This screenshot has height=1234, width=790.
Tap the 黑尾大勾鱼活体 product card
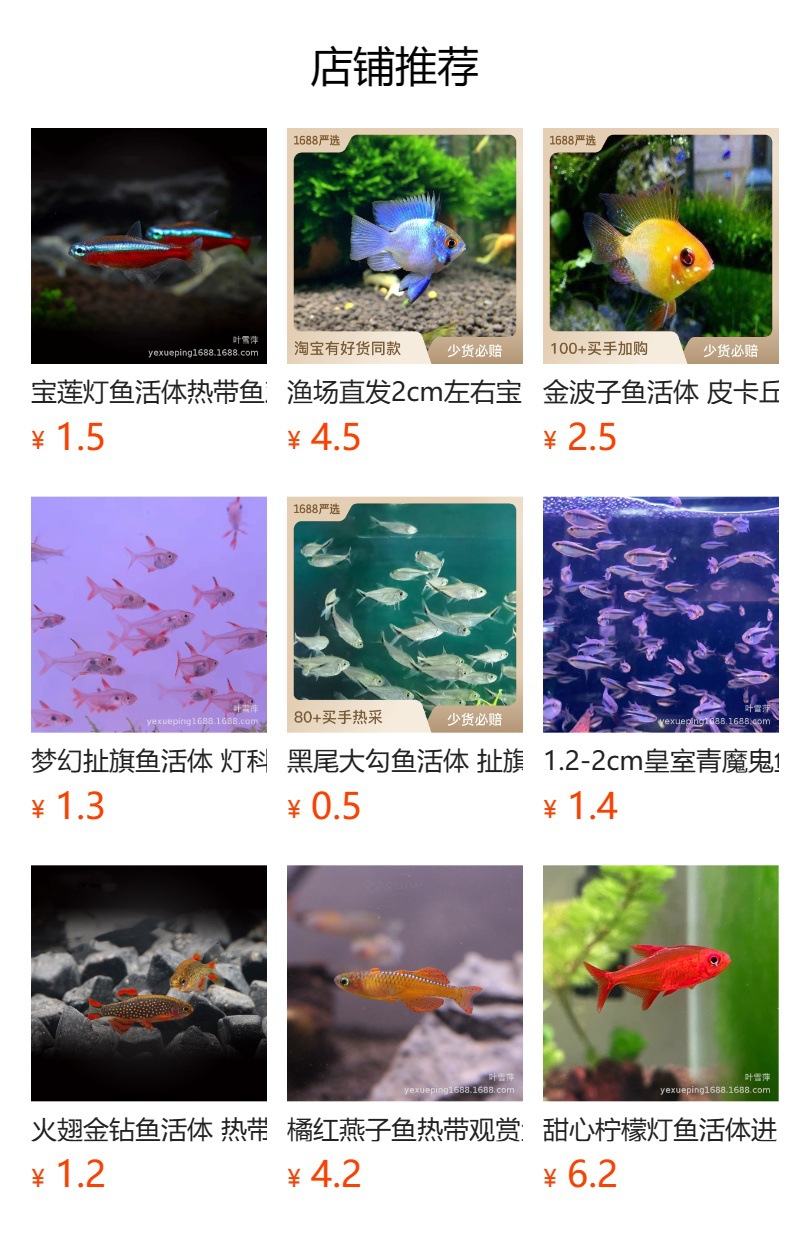405,614
